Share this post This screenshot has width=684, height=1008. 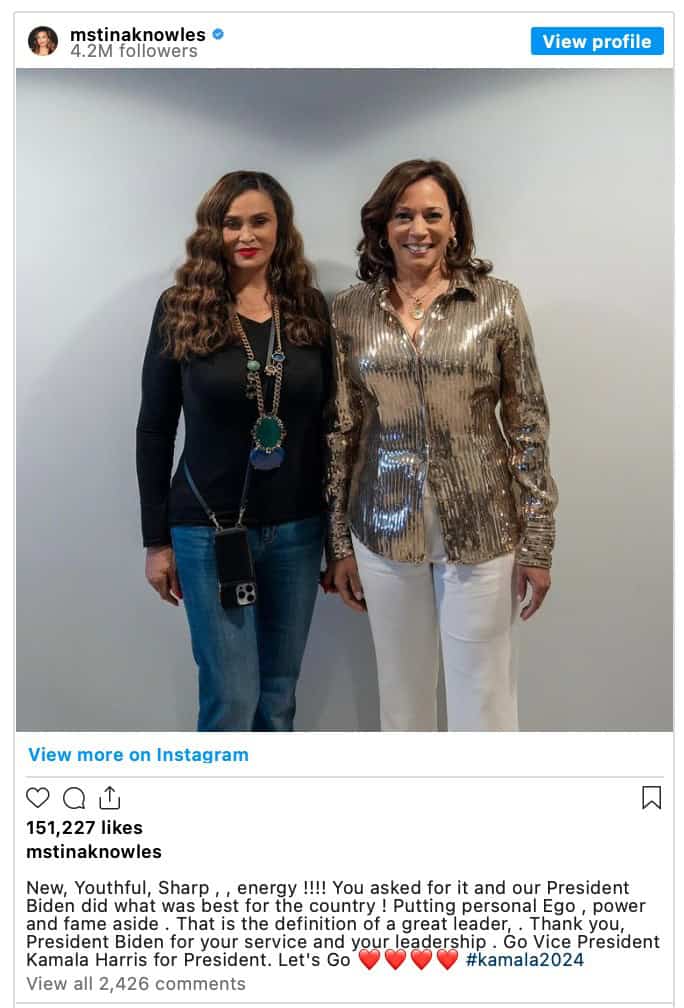[109, 797]
